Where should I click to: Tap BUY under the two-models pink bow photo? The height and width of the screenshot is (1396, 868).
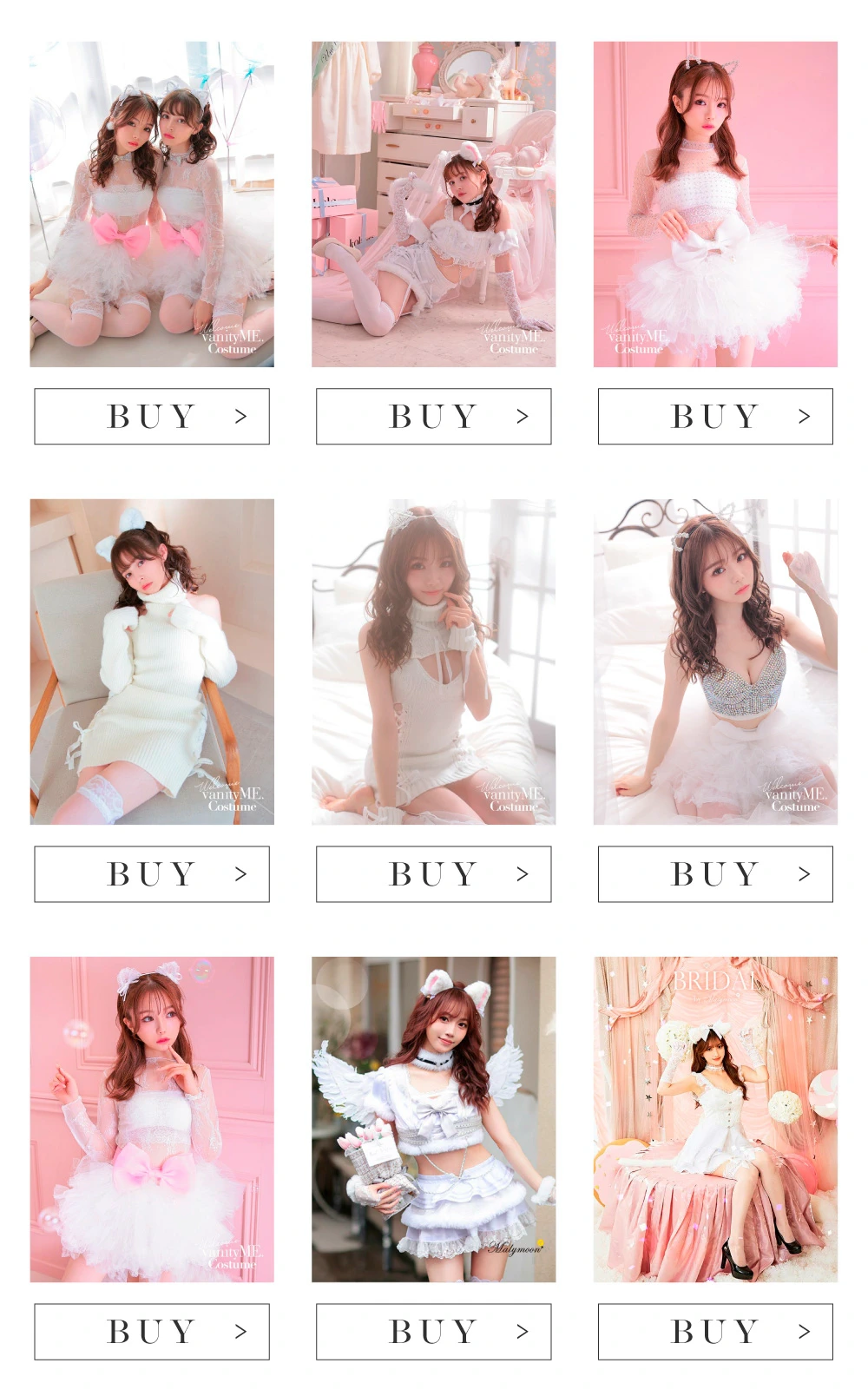coord(152,417)
